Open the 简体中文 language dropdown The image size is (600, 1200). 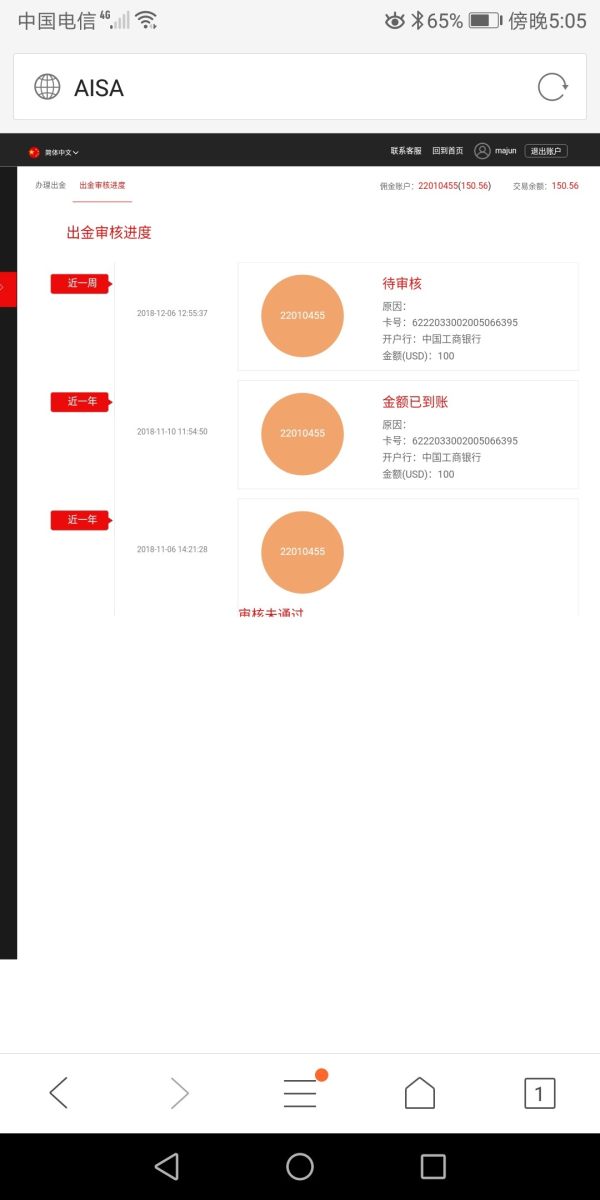coord(54,152)
